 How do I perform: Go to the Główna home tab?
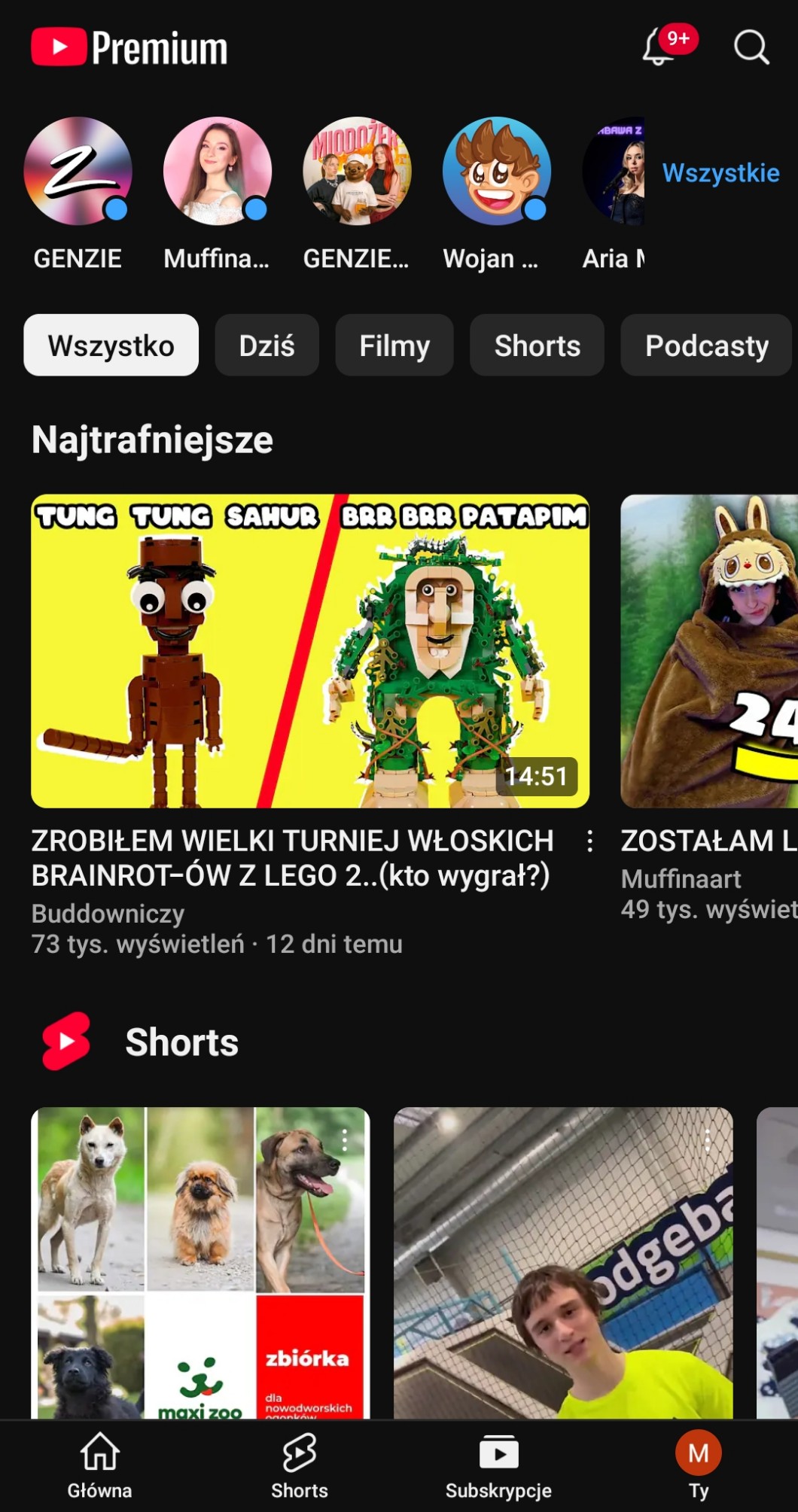(x=99, y=1465)
